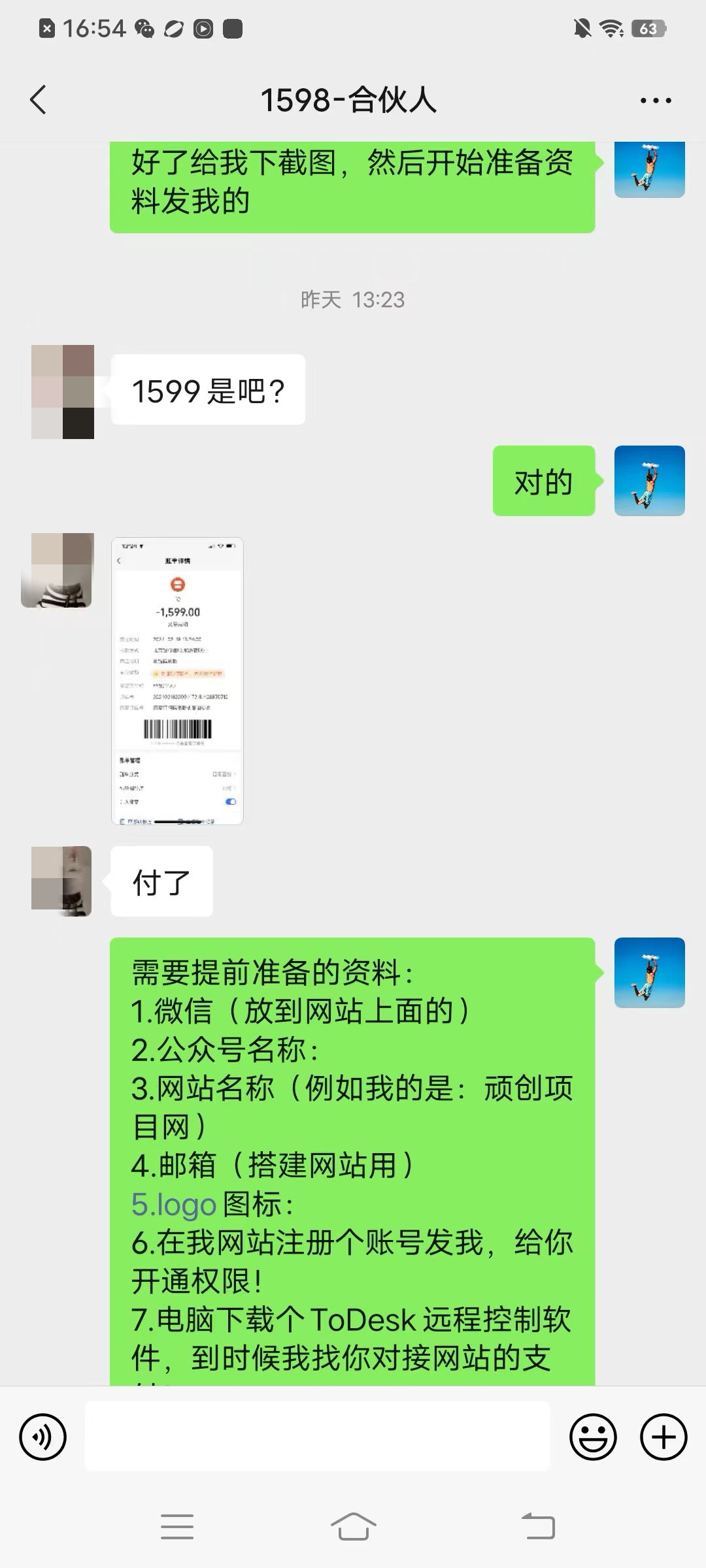The image size is (706, 1568).
Task: Open recent apps from navigation bar
Action: (x=177, y=1526)
